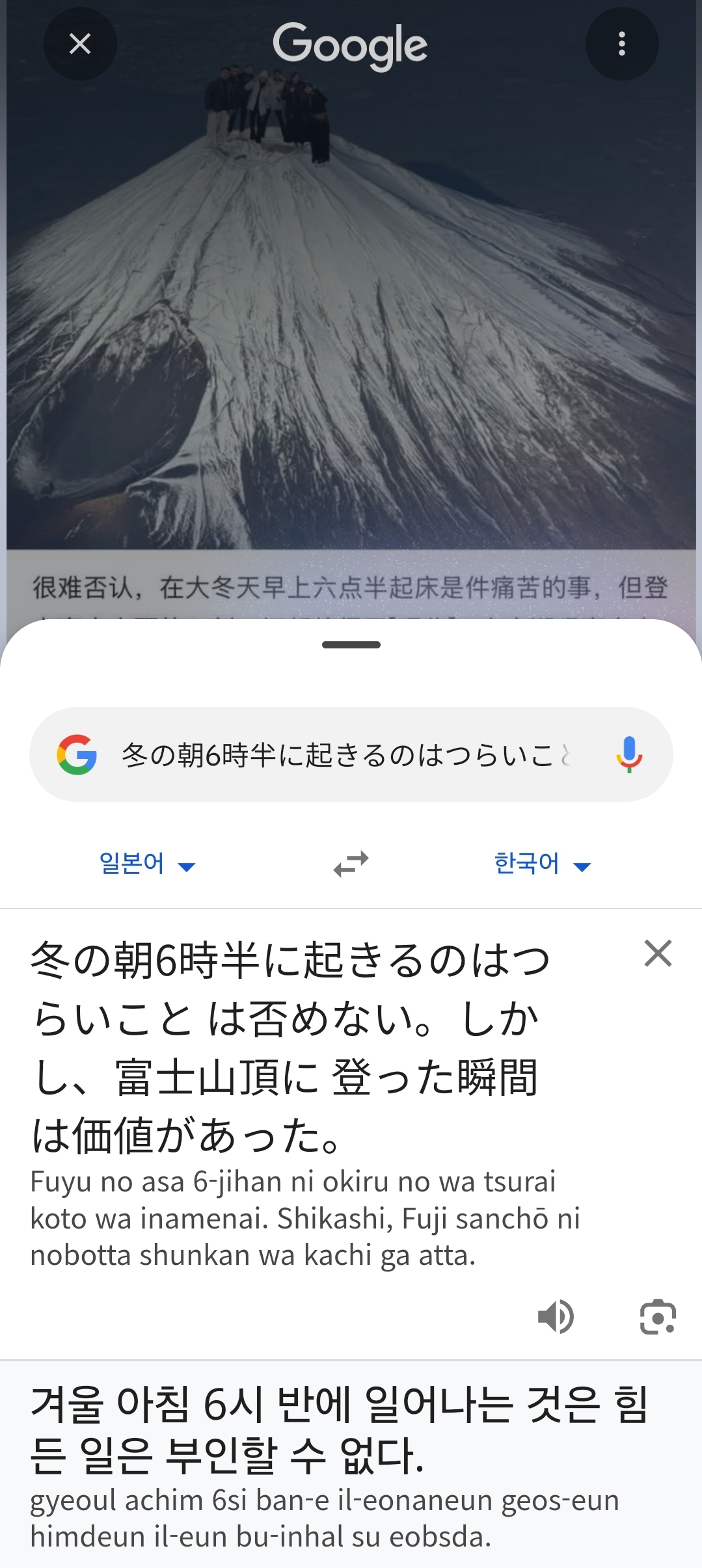Listen to the Japanese text pronunciation
The image size is (702, 1568).
coord(556,1317)
